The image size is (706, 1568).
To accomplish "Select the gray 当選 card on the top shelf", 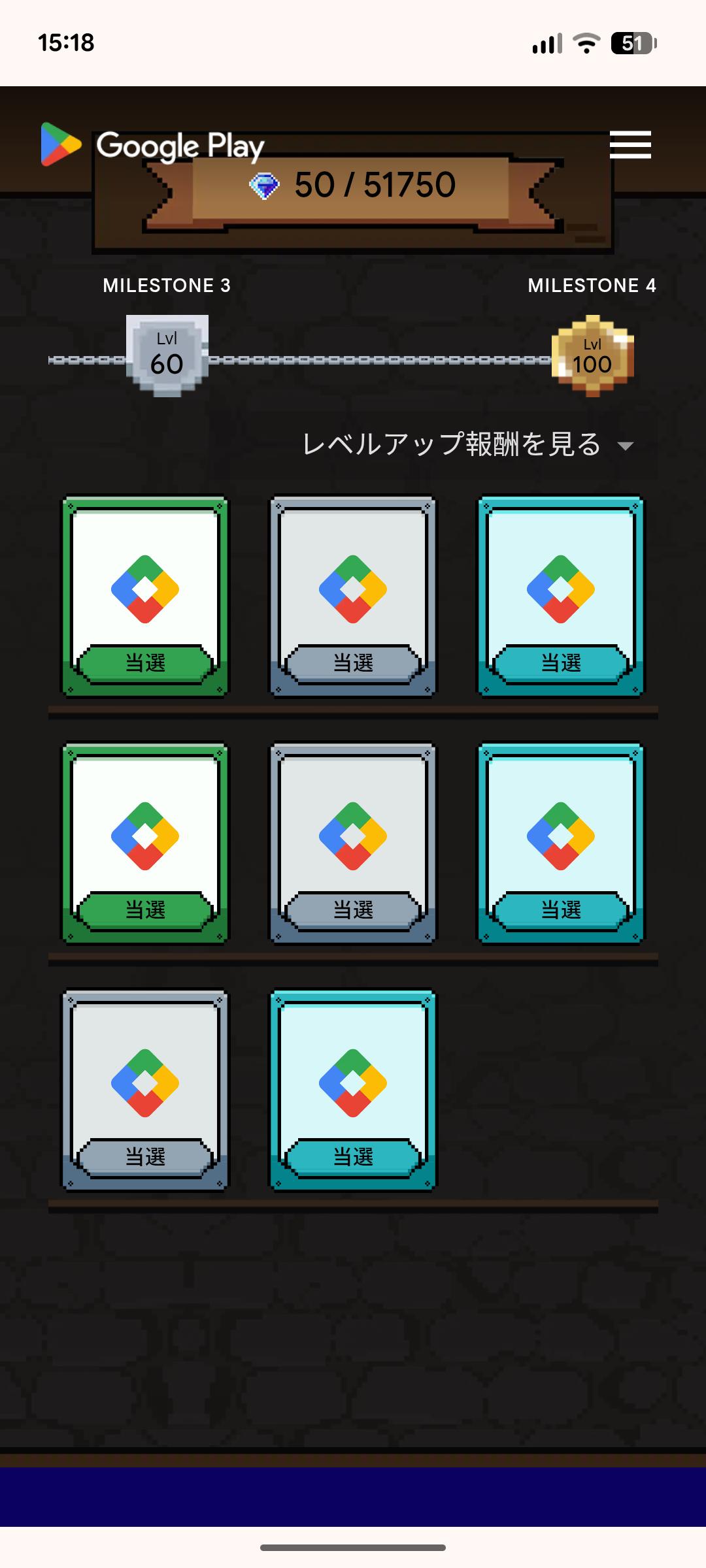I will coord(353,595).
